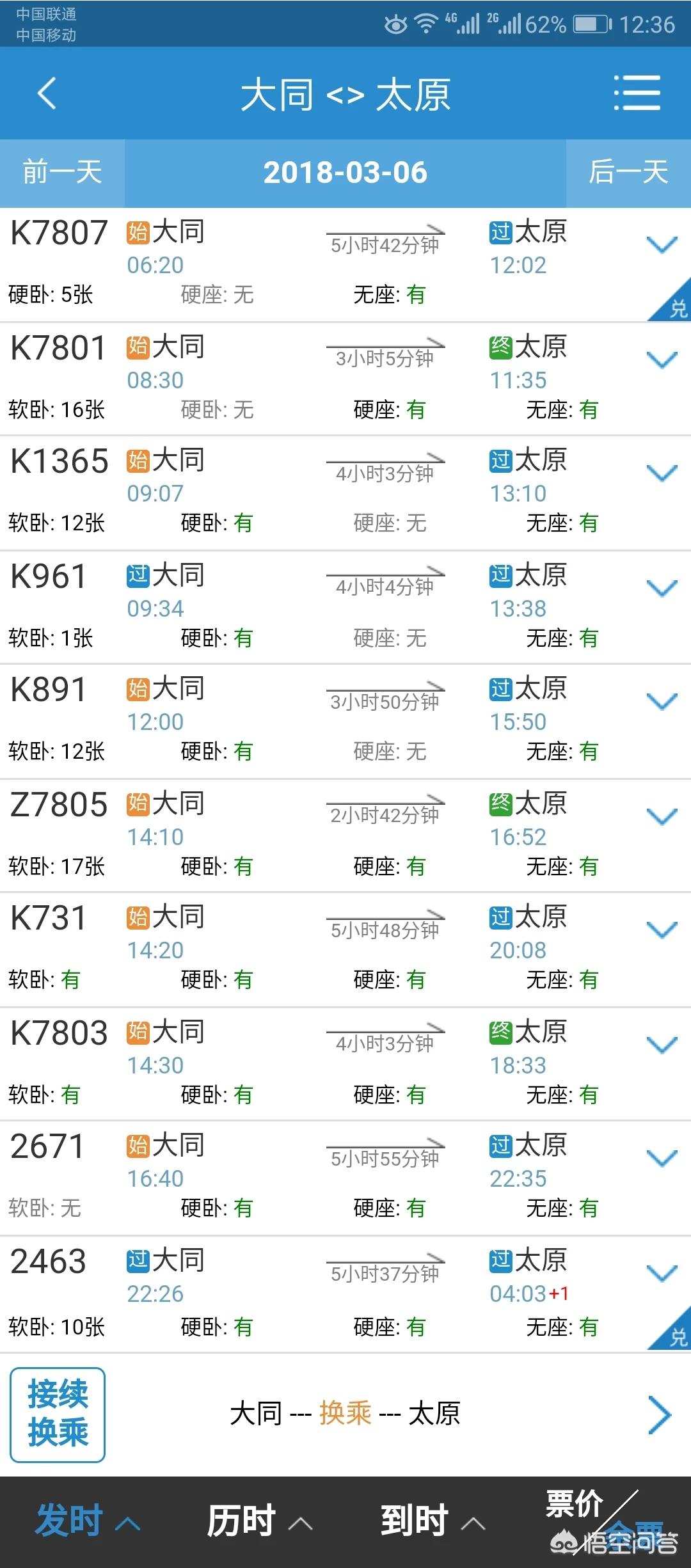The image size is (691, 1568).
Task: Sort by departure time (发时)
Action: click(x=87, y=1521)
